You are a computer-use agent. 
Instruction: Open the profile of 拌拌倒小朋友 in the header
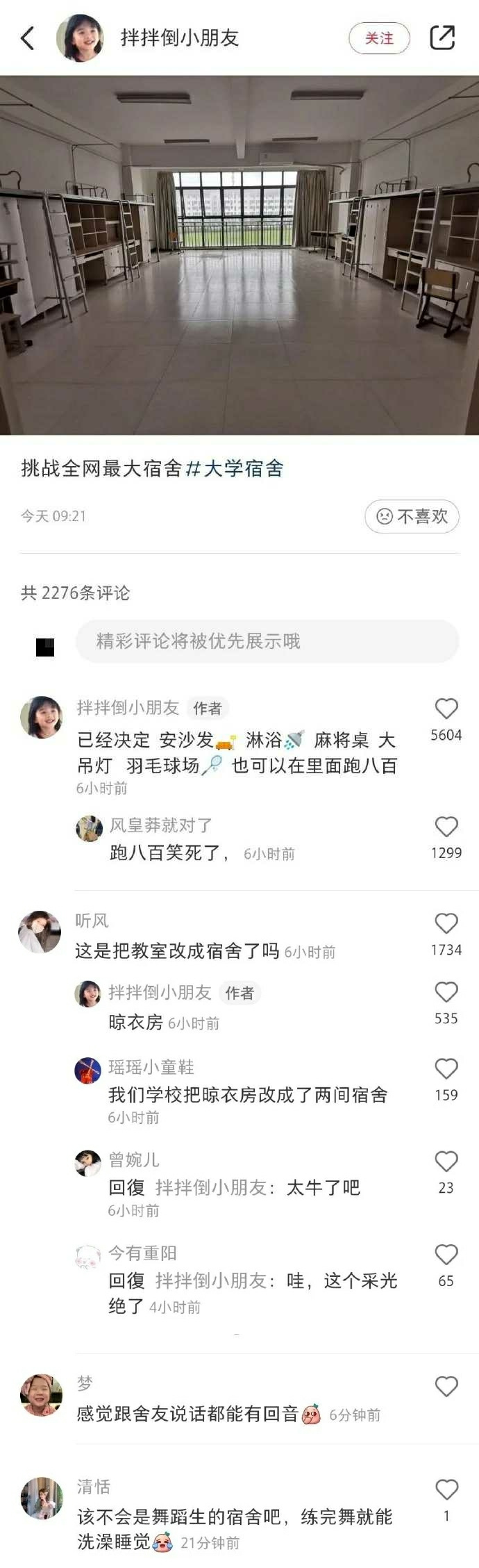point(80,38)
